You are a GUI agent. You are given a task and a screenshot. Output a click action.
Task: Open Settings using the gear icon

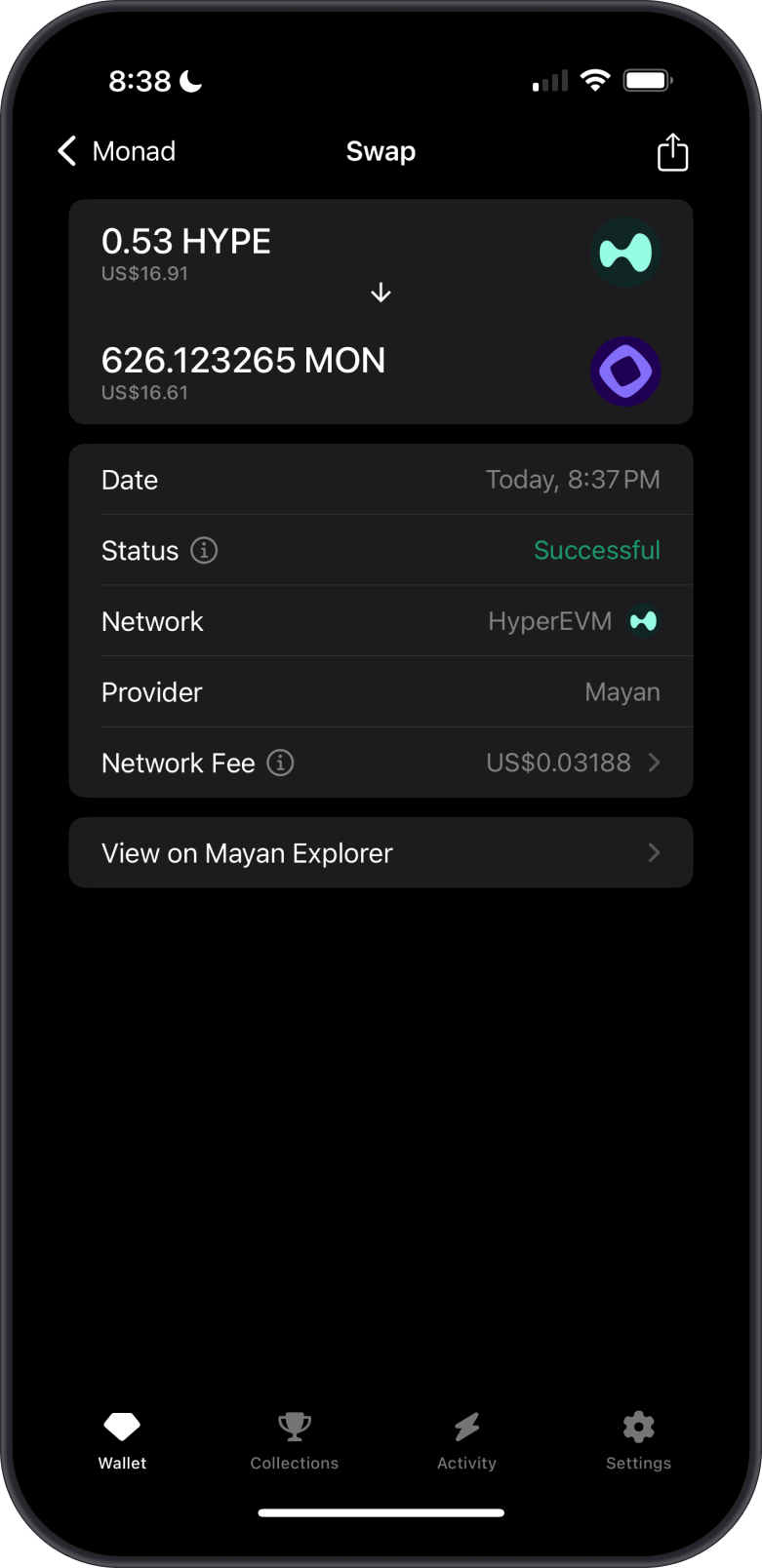[x=638, y=1425]
